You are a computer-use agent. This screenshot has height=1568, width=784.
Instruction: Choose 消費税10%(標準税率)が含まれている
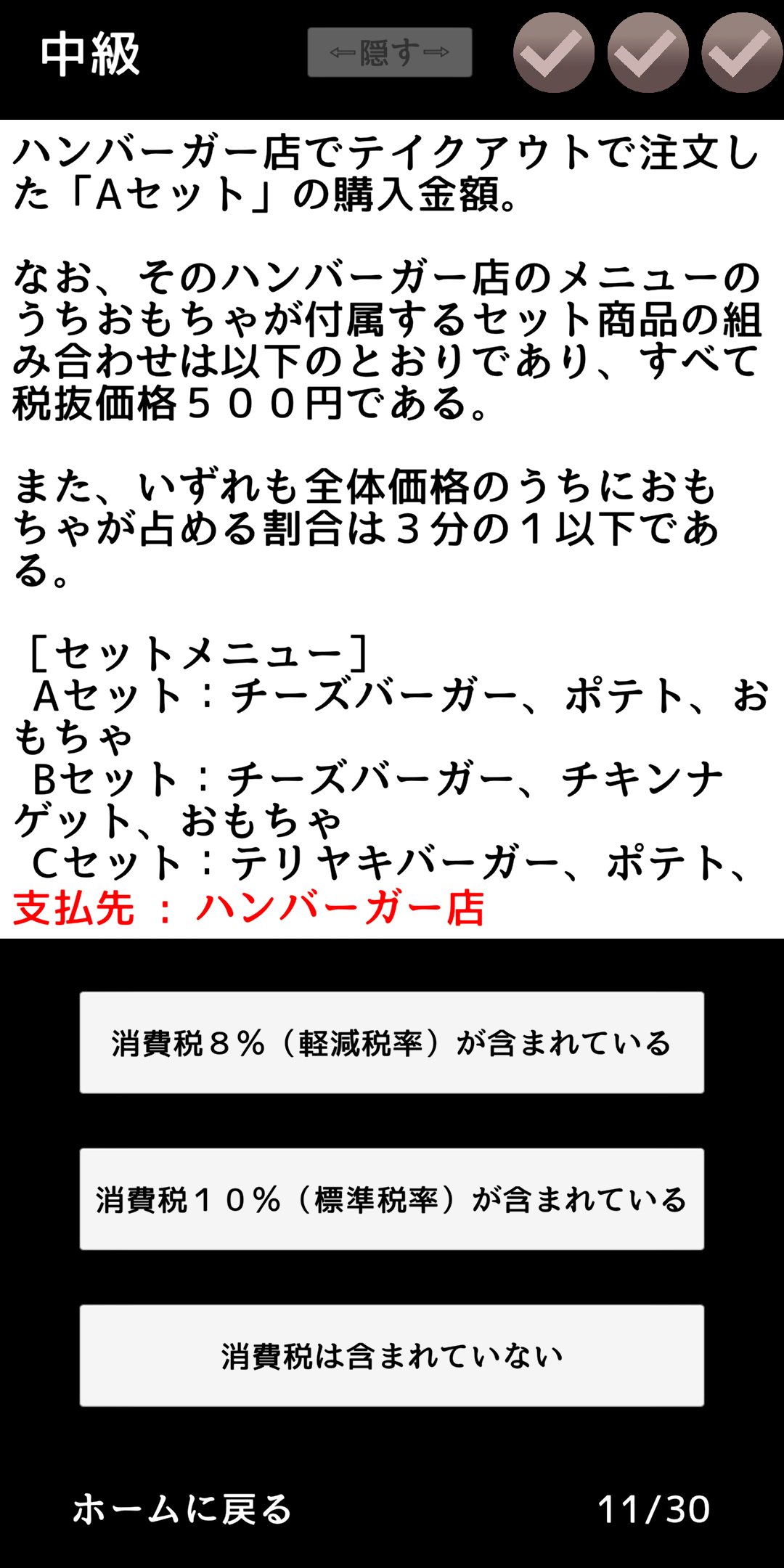coord(392,1199)
